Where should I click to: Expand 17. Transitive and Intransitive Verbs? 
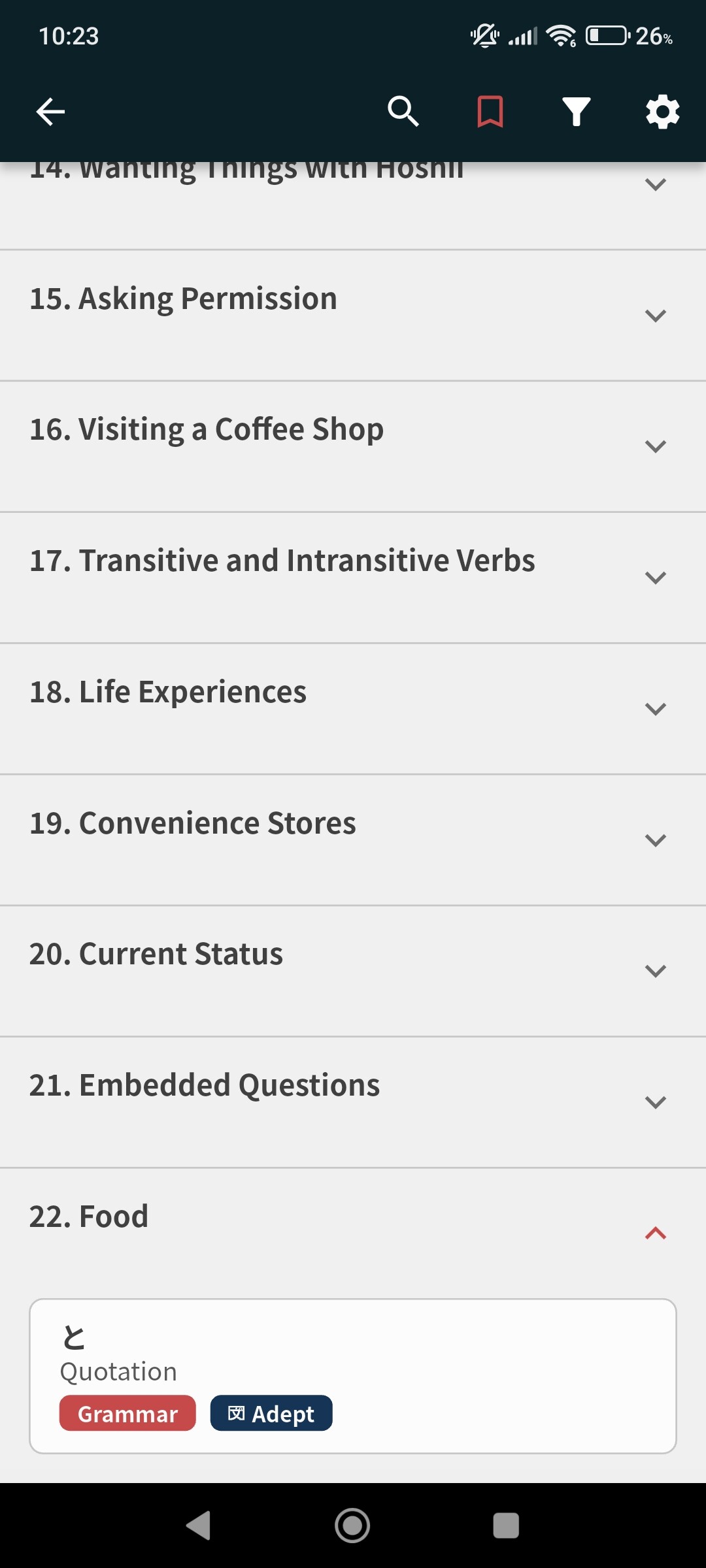(655, 578)
